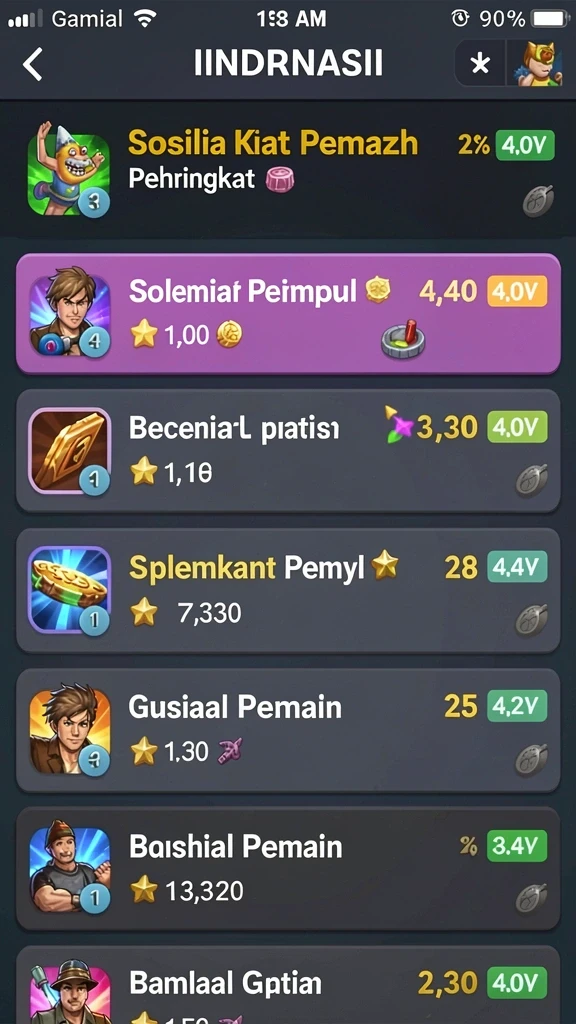The width and height of the screenshot is (576, 1024).
Task: View the Gusiaal Pemain row
Action: click(288, 730)
